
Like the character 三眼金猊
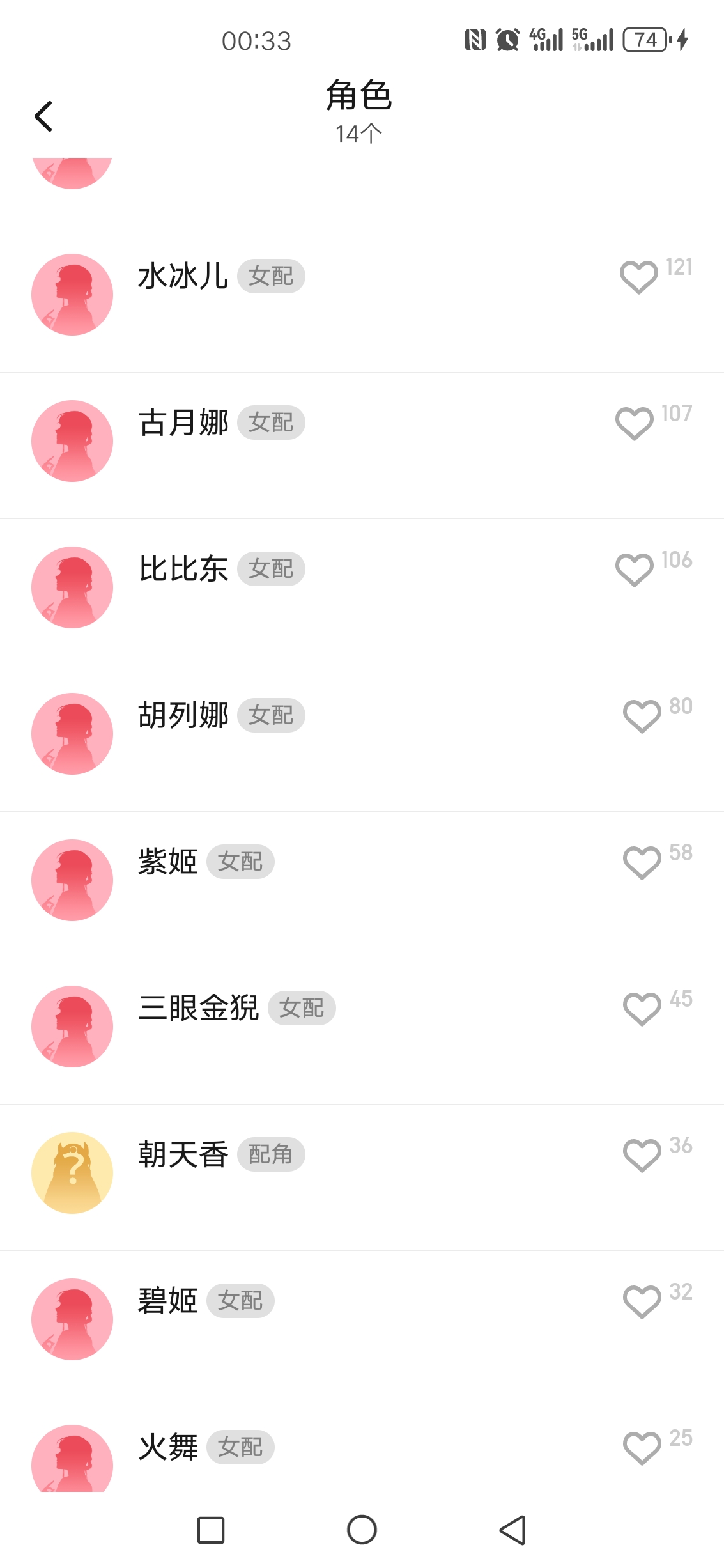642,1009
